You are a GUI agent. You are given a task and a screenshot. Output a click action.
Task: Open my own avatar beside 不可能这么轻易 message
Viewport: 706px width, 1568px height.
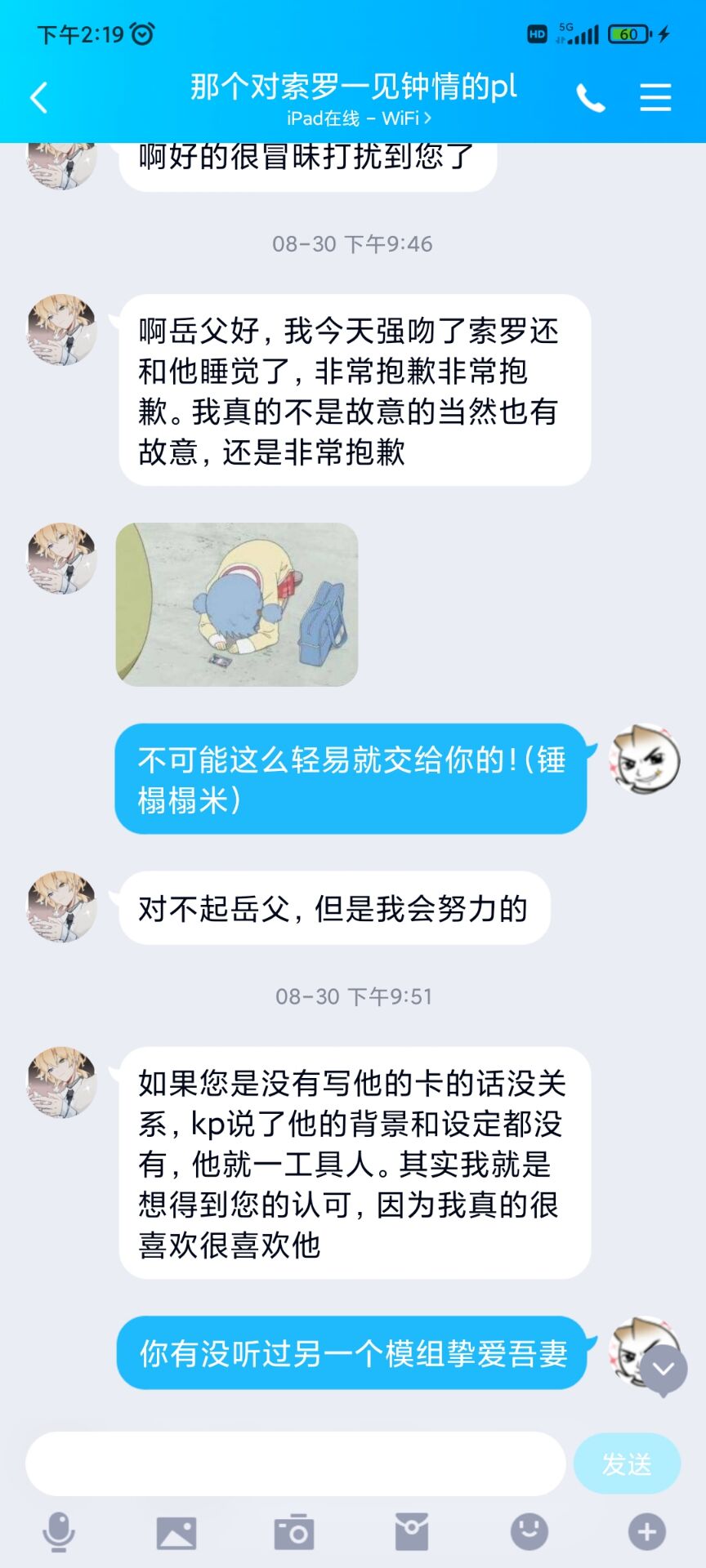click(644, 759)
